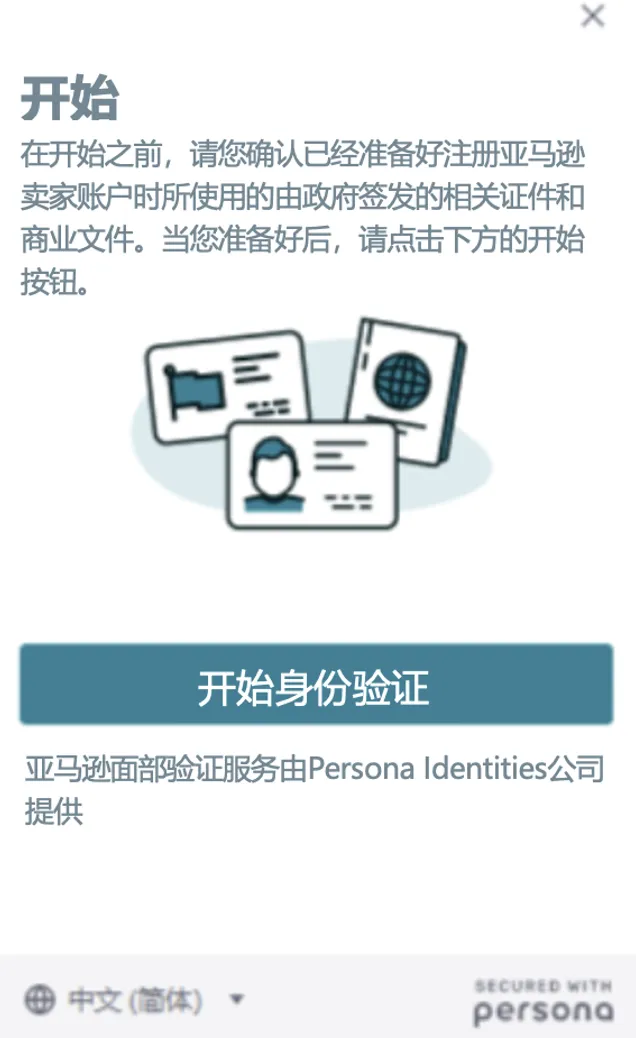Close the verification dialog
Viewport: 636px width, 1038px height.
(x=593, y=16)
